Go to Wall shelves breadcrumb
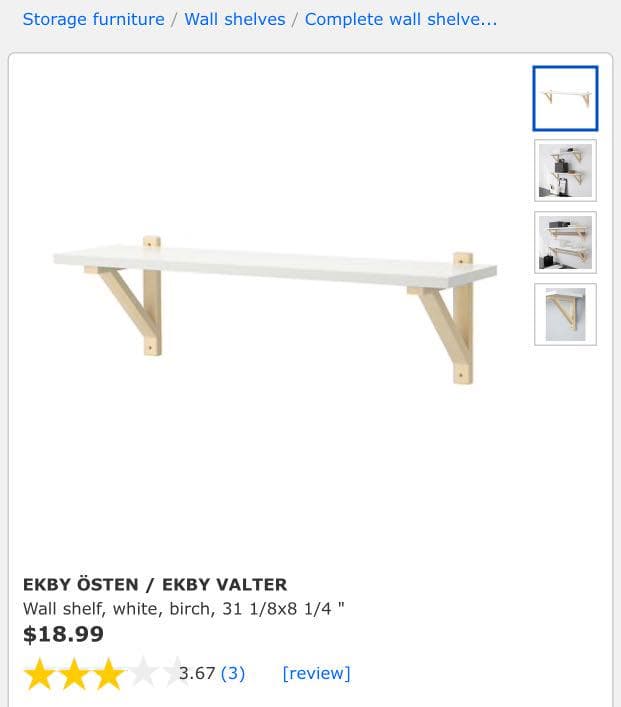This screenshot has height=707, width=621. click(x=234, y=19)
